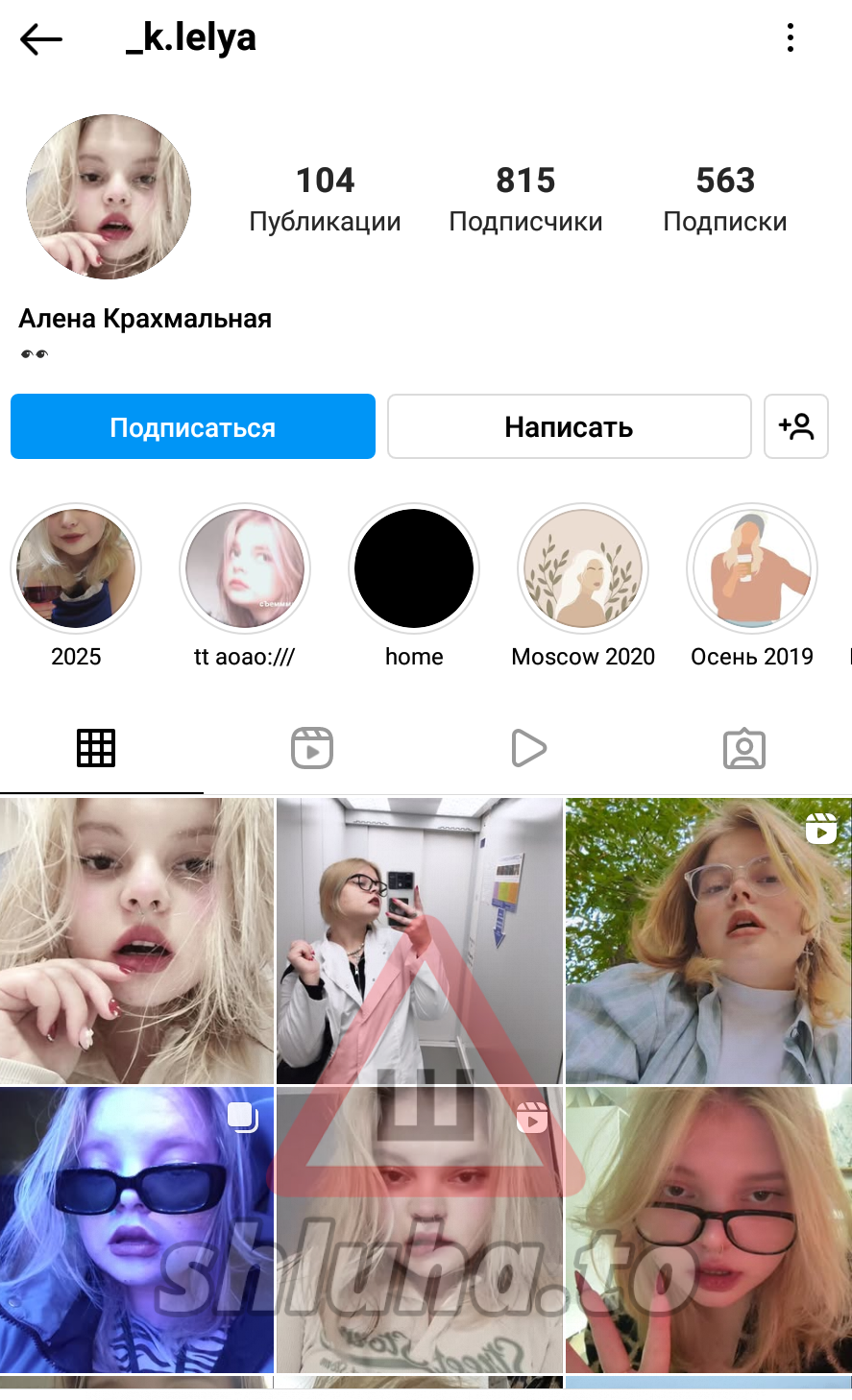852x1400 pixels.
Task: Tap the blue Подписаться button
Action: pos(193,426)
